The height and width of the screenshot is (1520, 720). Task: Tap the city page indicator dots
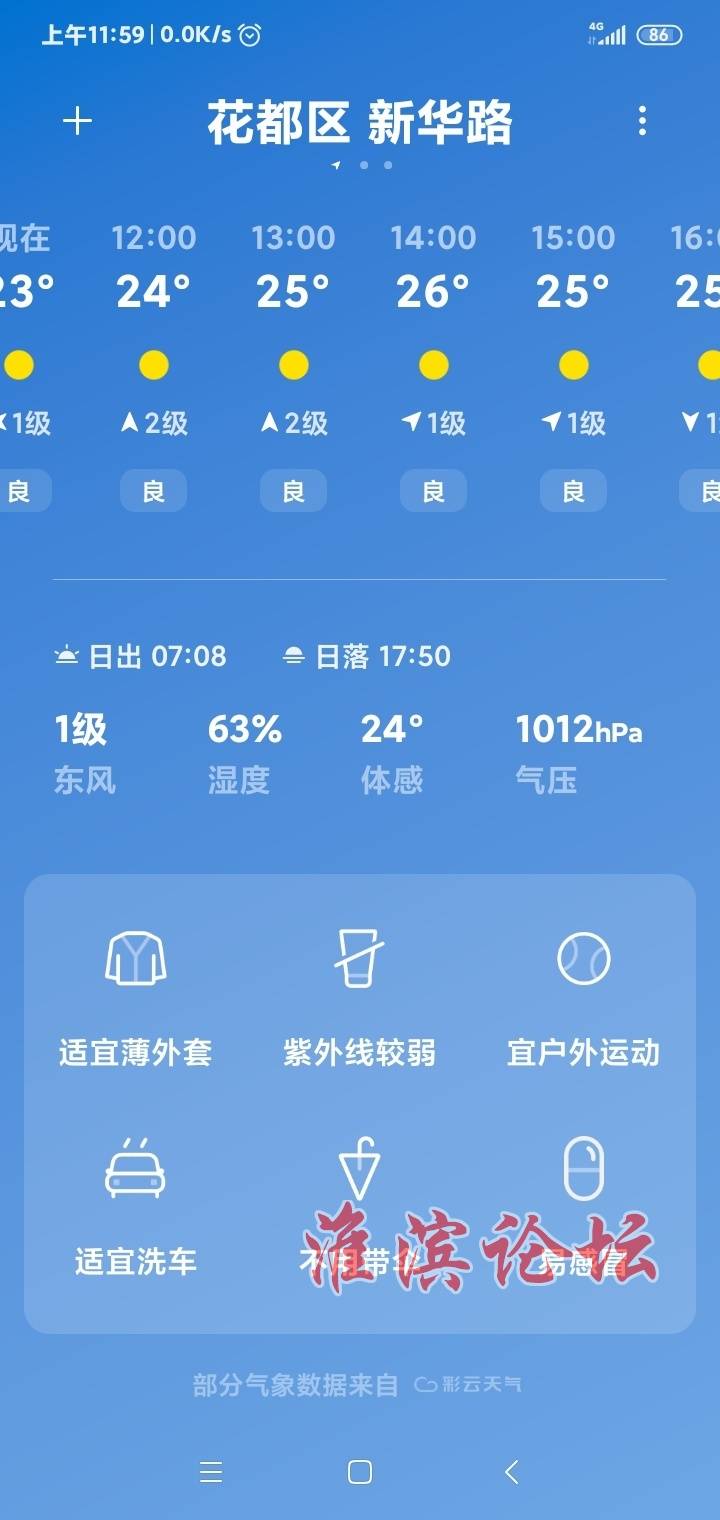pyautogui.click(x=362, y=165)
